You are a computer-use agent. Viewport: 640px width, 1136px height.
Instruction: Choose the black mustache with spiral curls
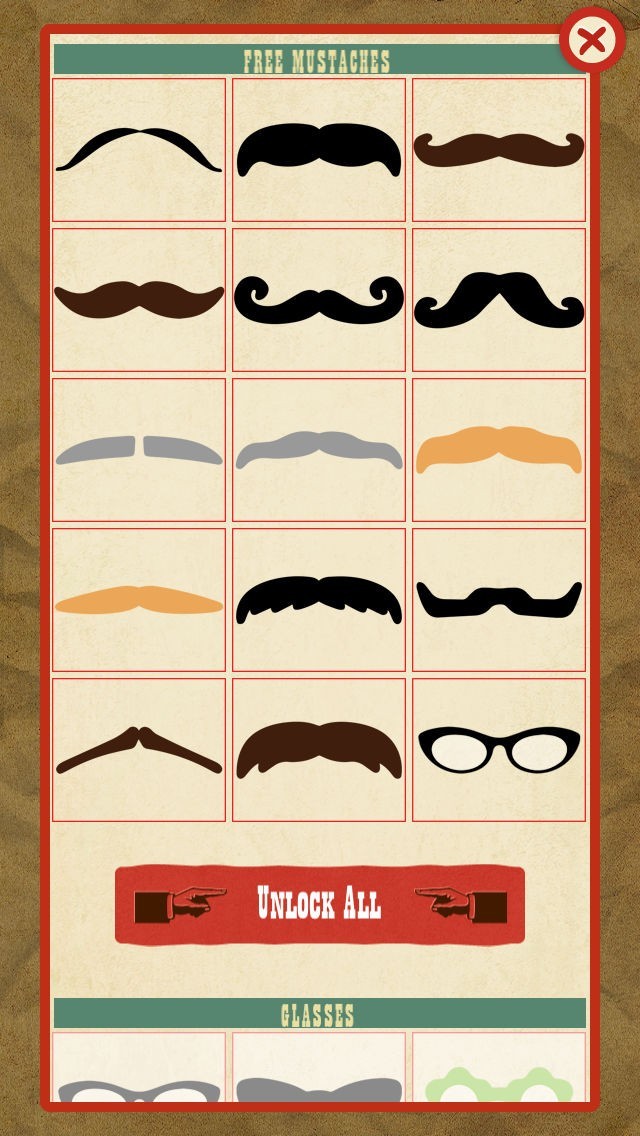point(319,299)
